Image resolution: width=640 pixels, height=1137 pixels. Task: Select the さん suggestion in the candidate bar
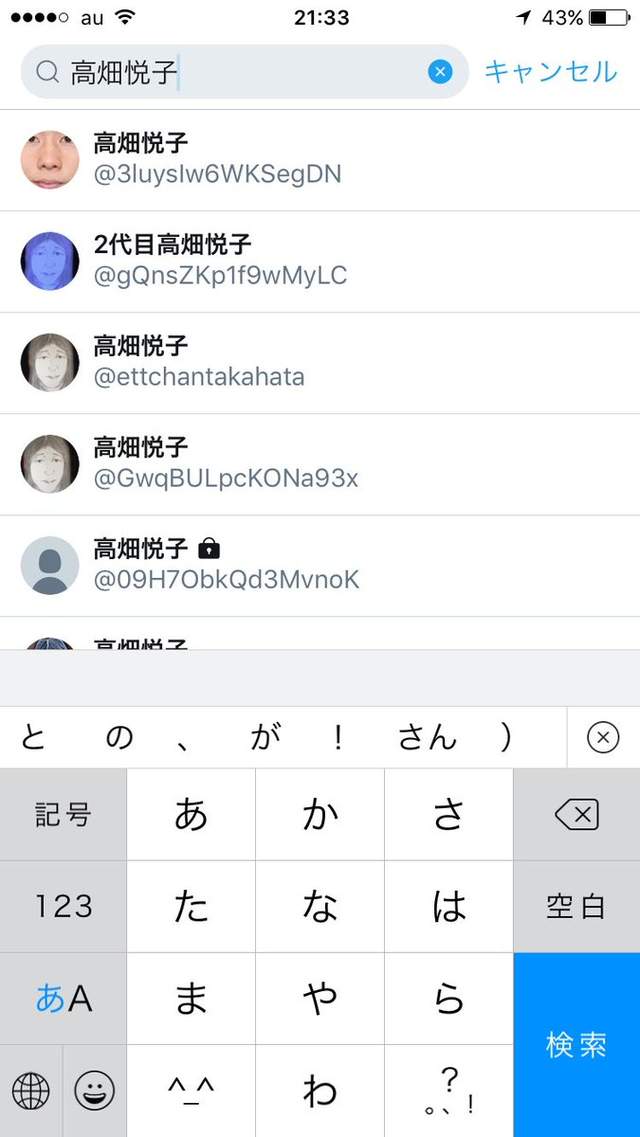[x=427, y=738]
